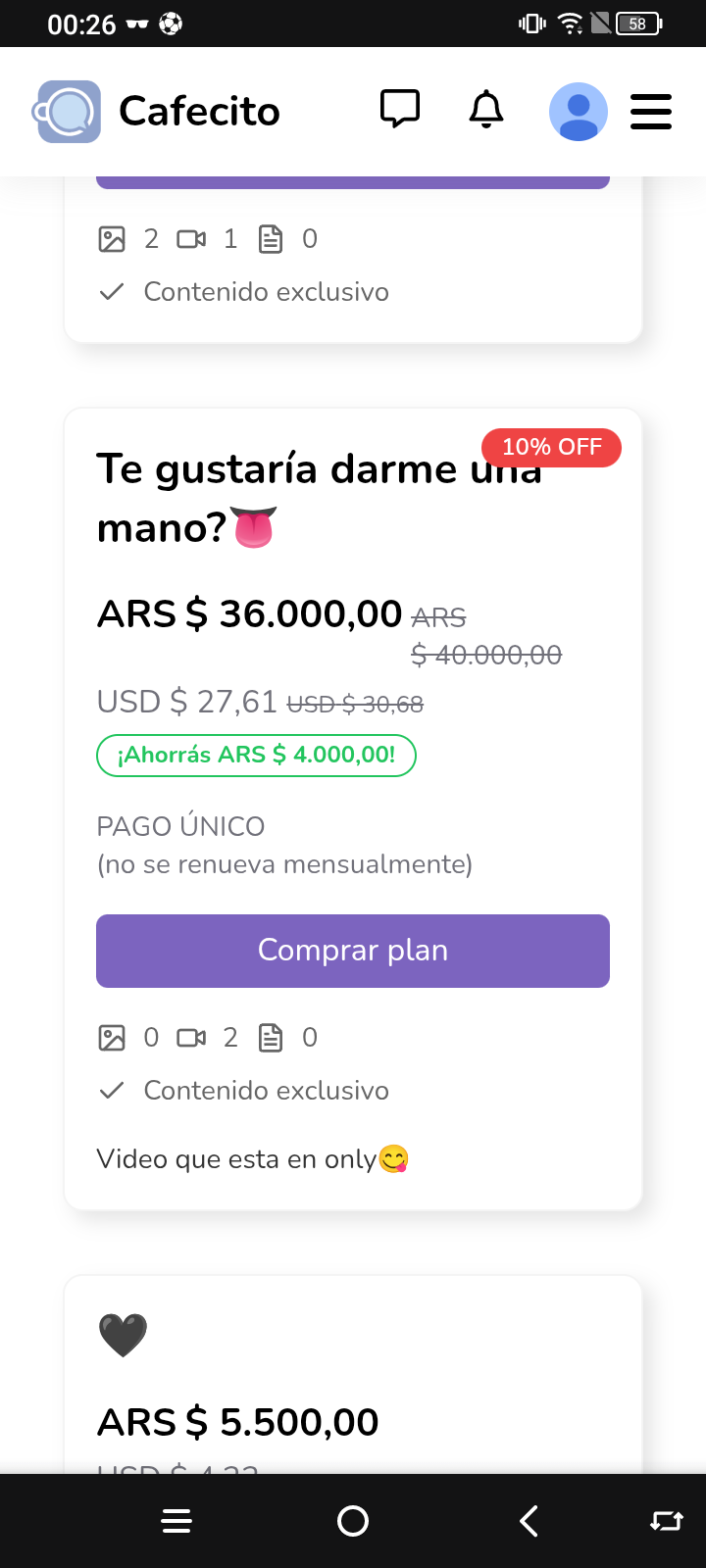
Task: Open the hamburger menu
Action: pos(651,112)
